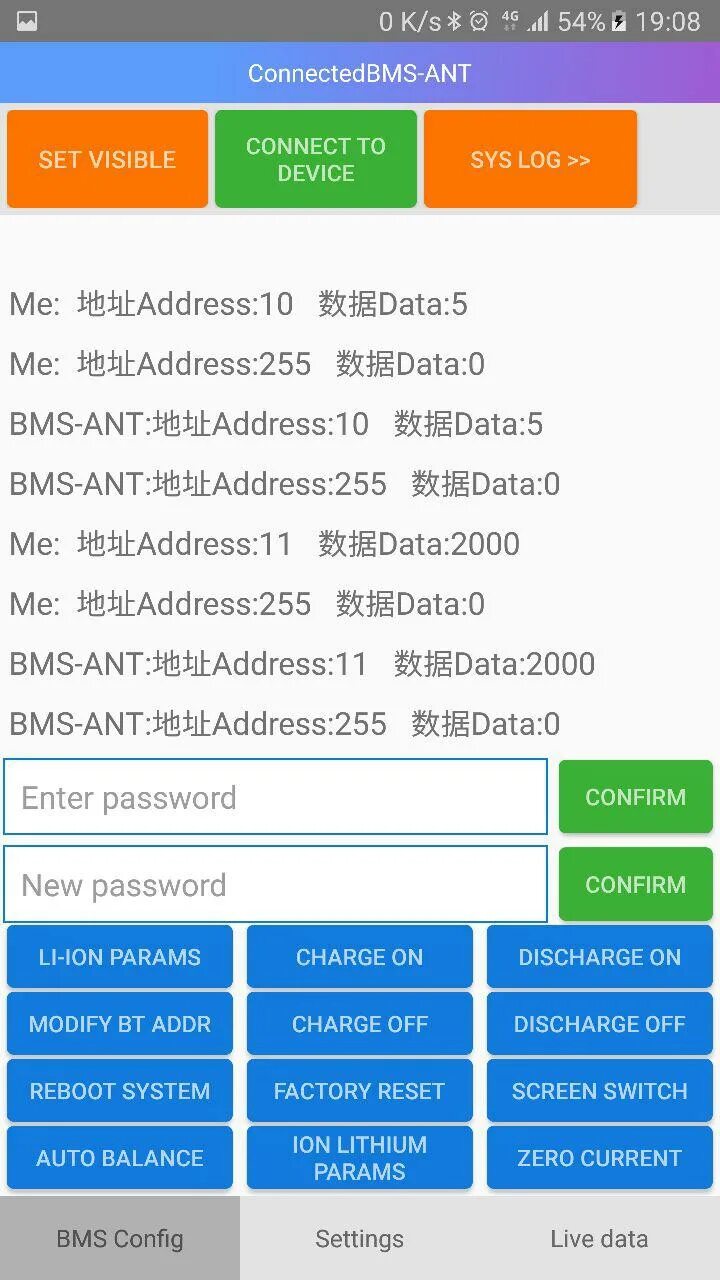Focus the New password field

[x=275, y=884]
